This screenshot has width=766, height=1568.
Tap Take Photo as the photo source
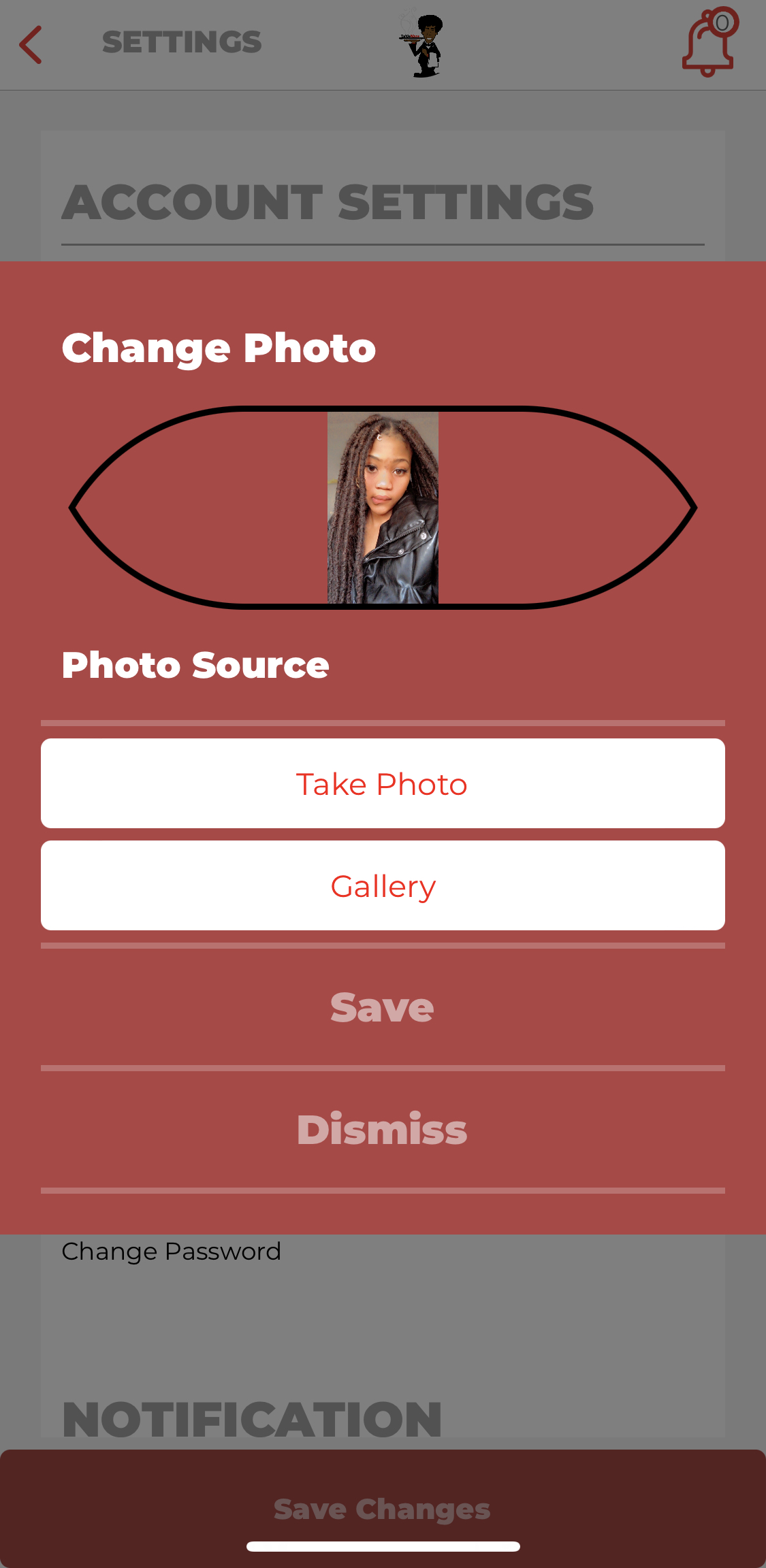(383, 783)
